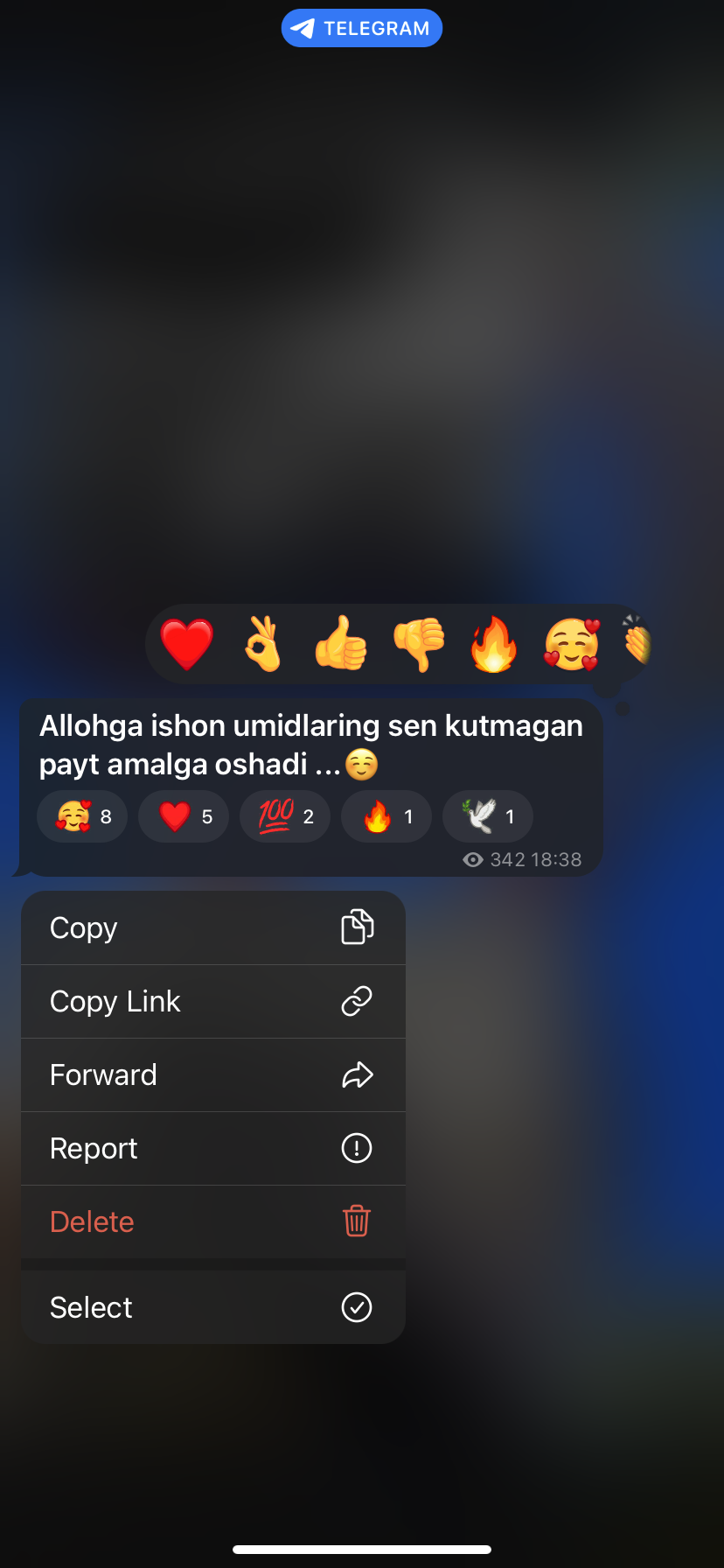724x1568 pixels.
Task: Tap the dove reaction chip showing 1
Action: click(x=488, y=816)
